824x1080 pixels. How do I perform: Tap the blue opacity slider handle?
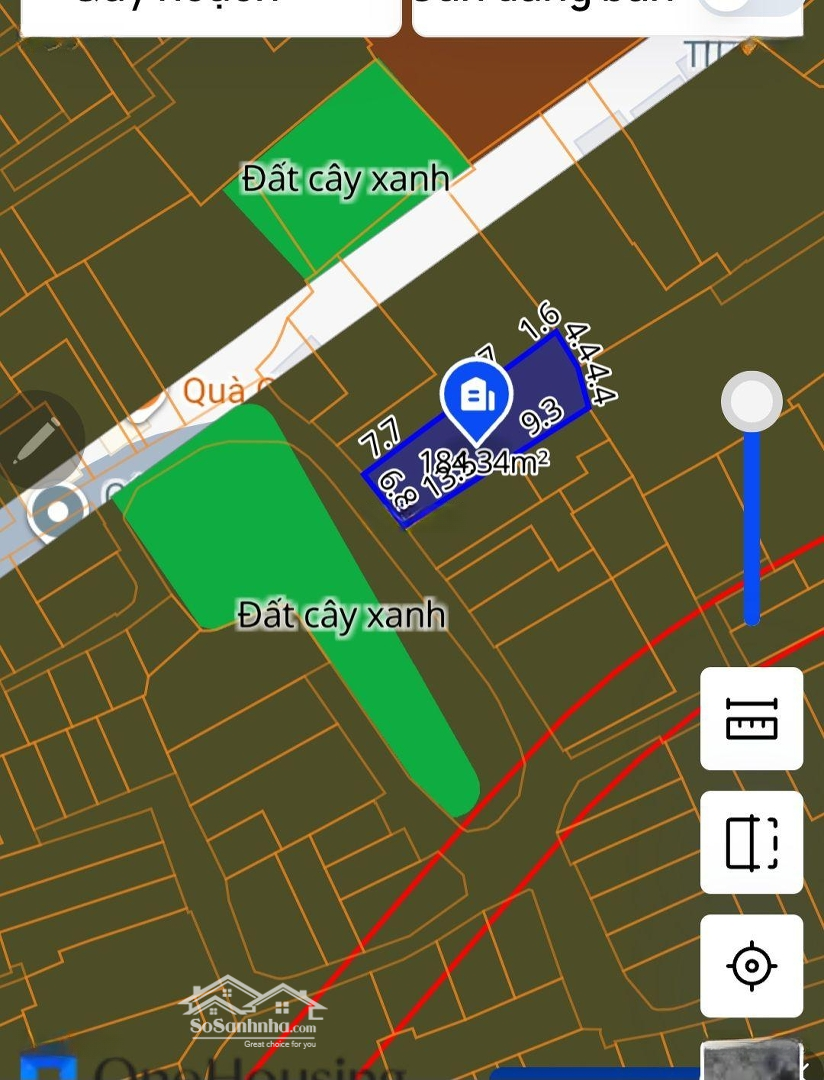[x=751, y=401]
